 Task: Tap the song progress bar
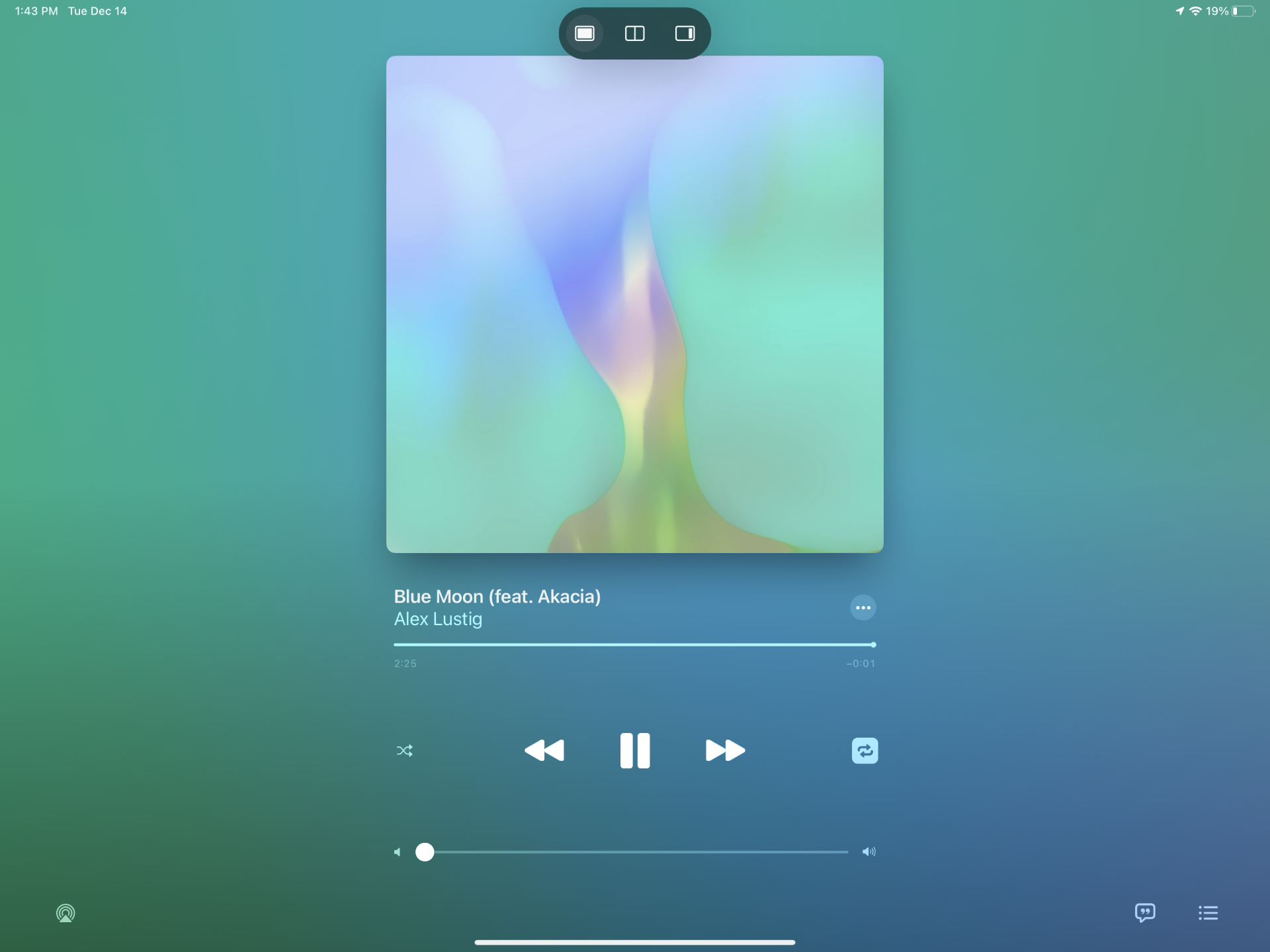click(634, 644)
